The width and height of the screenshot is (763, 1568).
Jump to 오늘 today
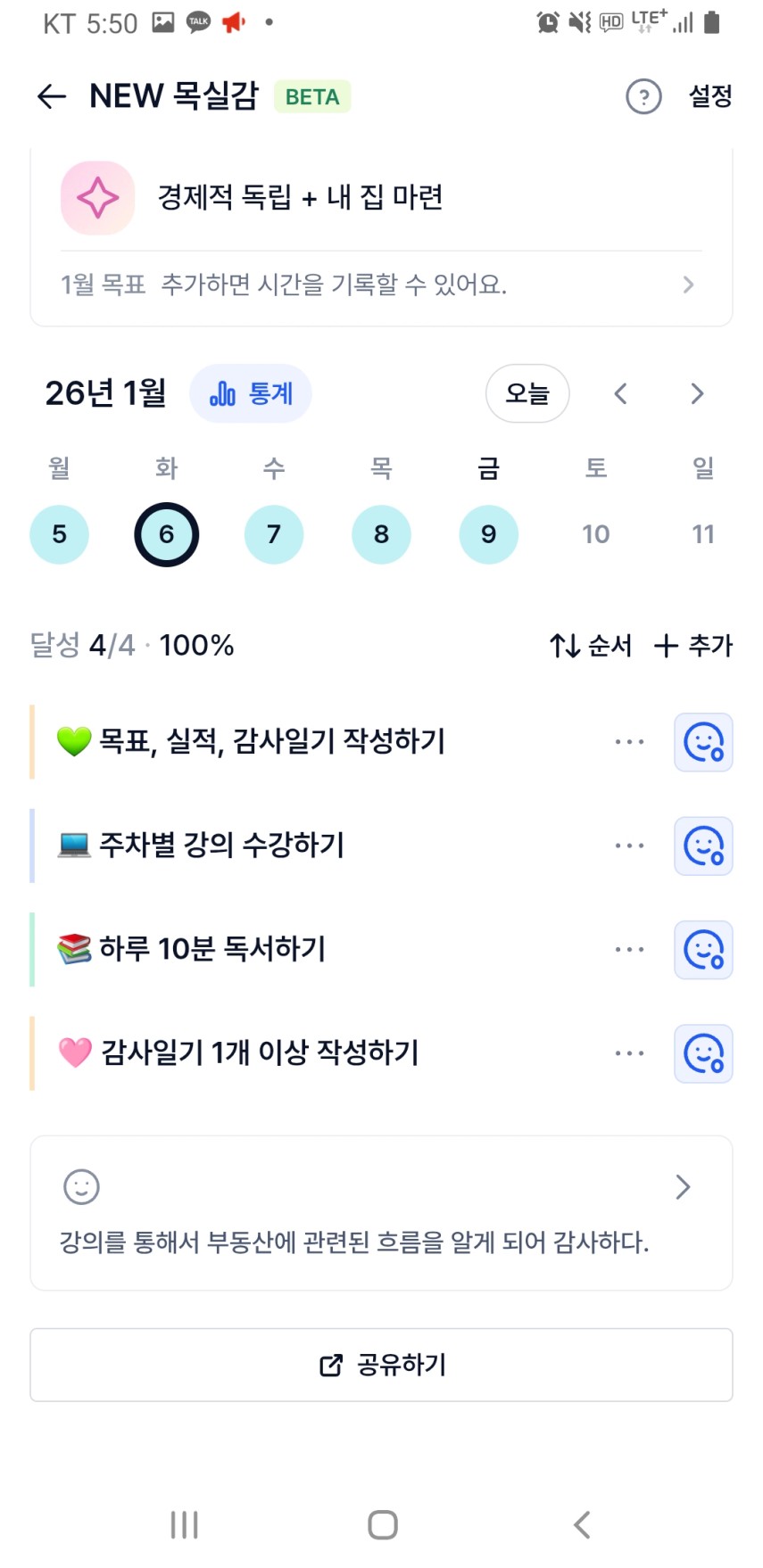(527, 393)
